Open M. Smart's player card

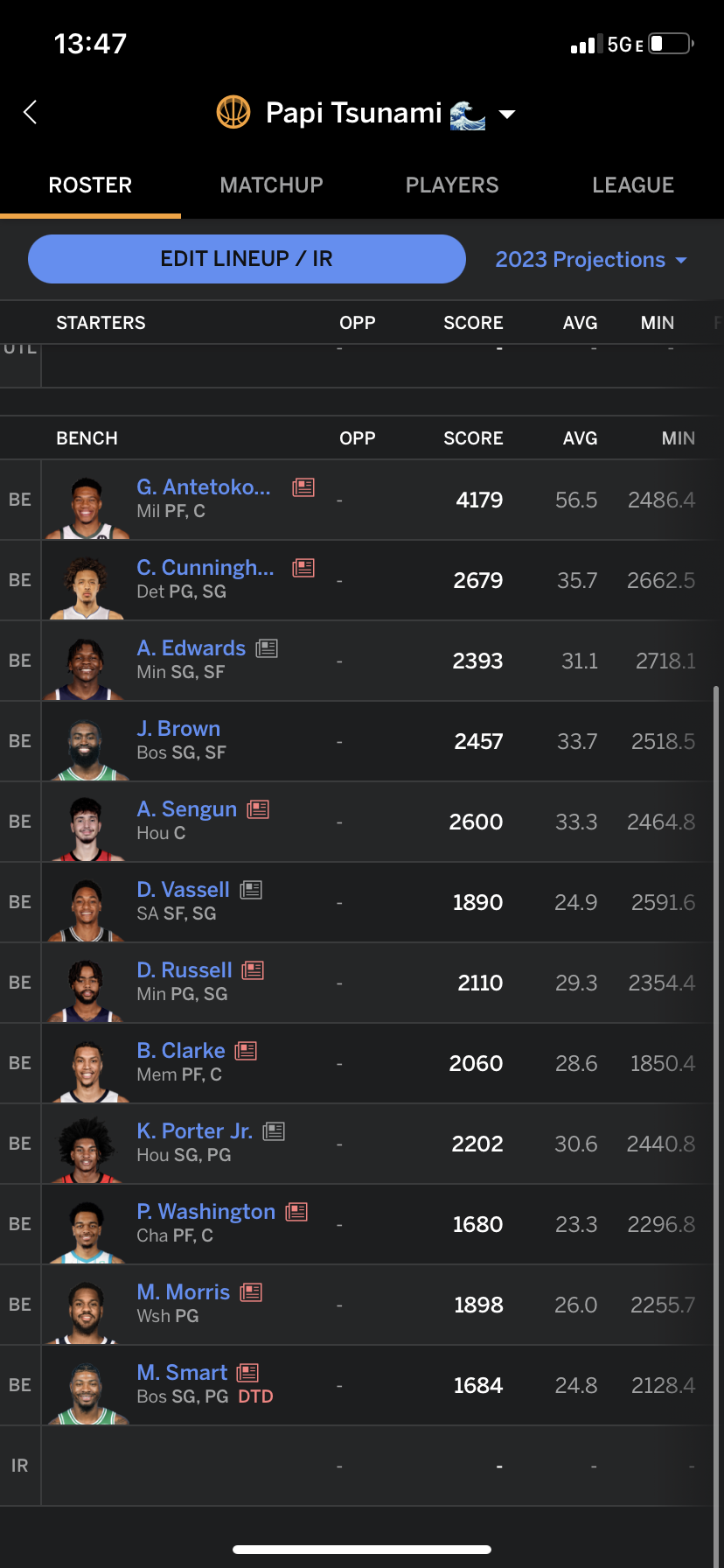(x=182, y=1373)
